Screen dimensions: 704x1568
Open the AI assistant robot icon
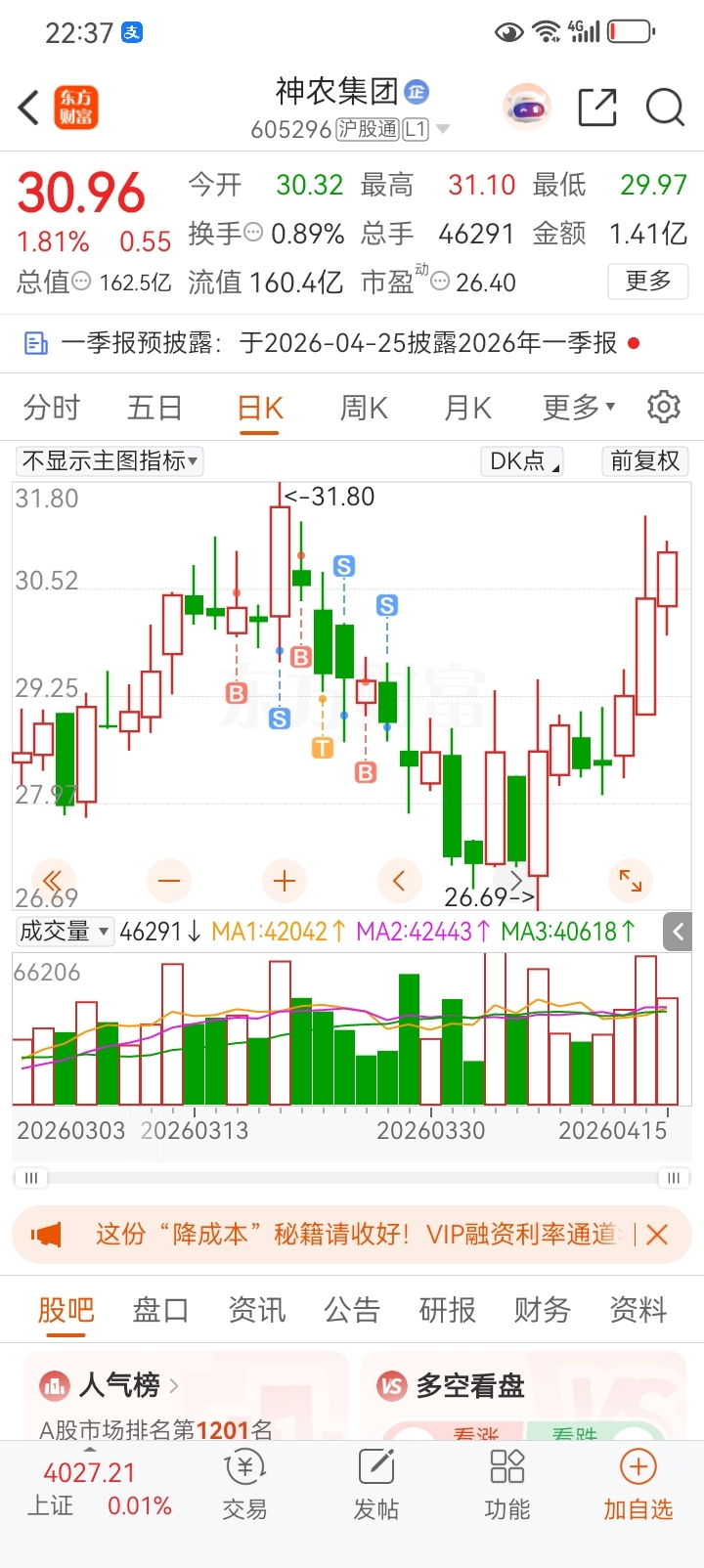coord(527,108)
